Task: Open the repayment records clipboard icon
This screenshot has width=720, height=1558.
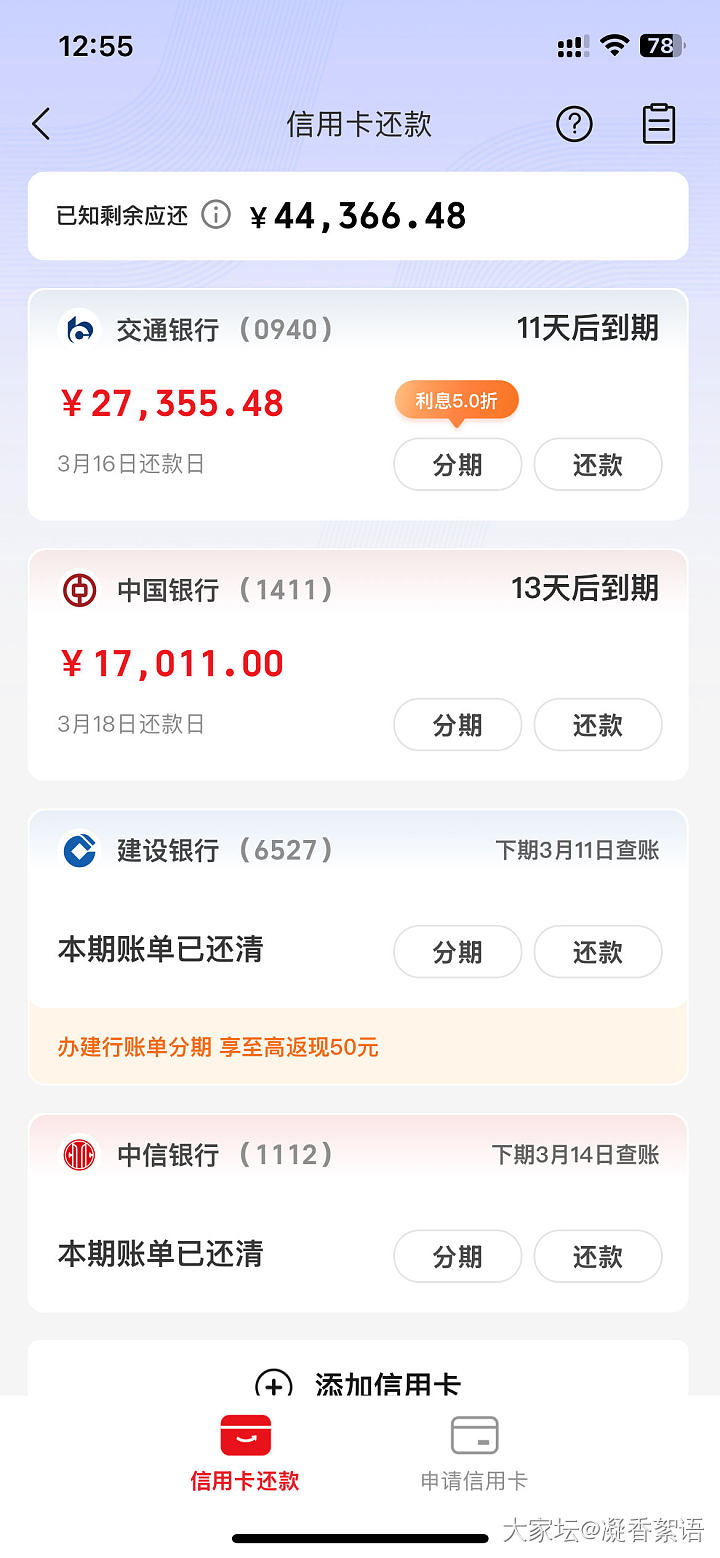Action: 658,125
